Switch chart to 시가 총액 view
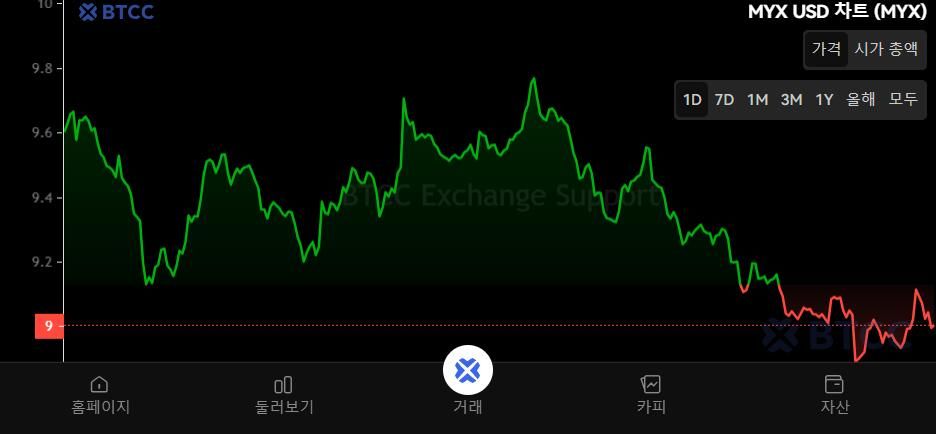The image size is (936, 434). pyautogui.click(x=885, y=48)
